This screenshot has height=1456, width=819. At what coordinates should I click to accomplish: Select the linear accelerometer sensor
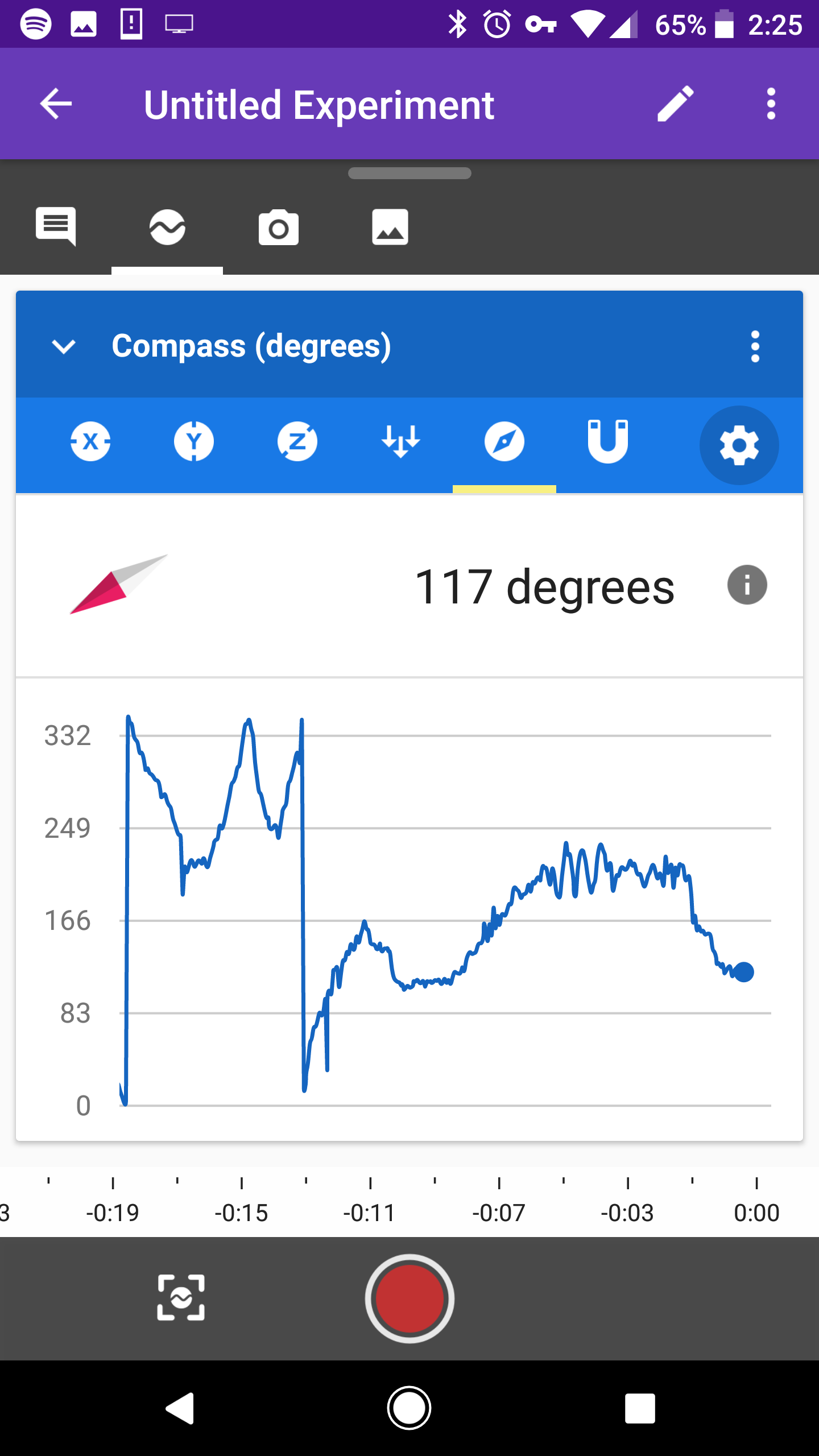(x=401, y=442)
